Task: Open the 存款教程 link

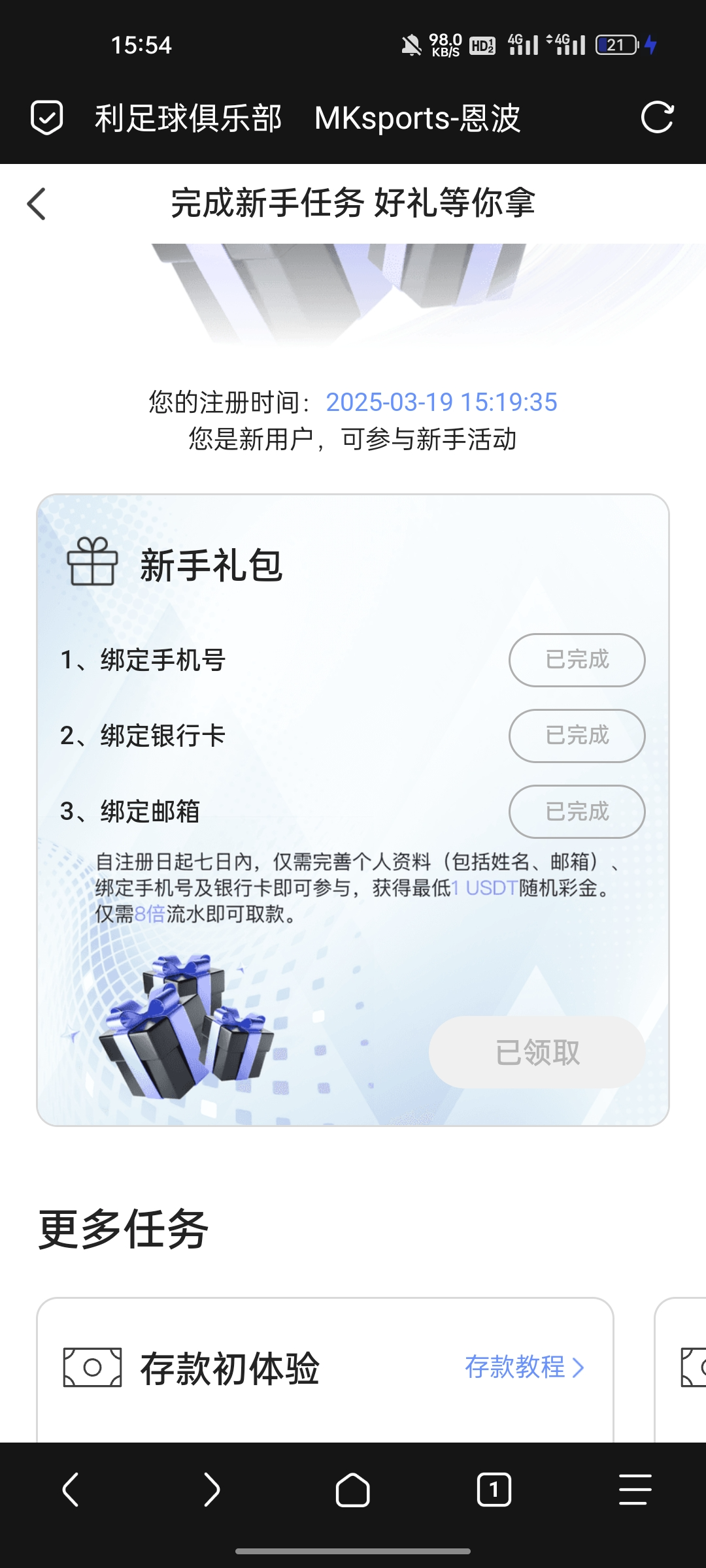Action: pos(524,1367)
